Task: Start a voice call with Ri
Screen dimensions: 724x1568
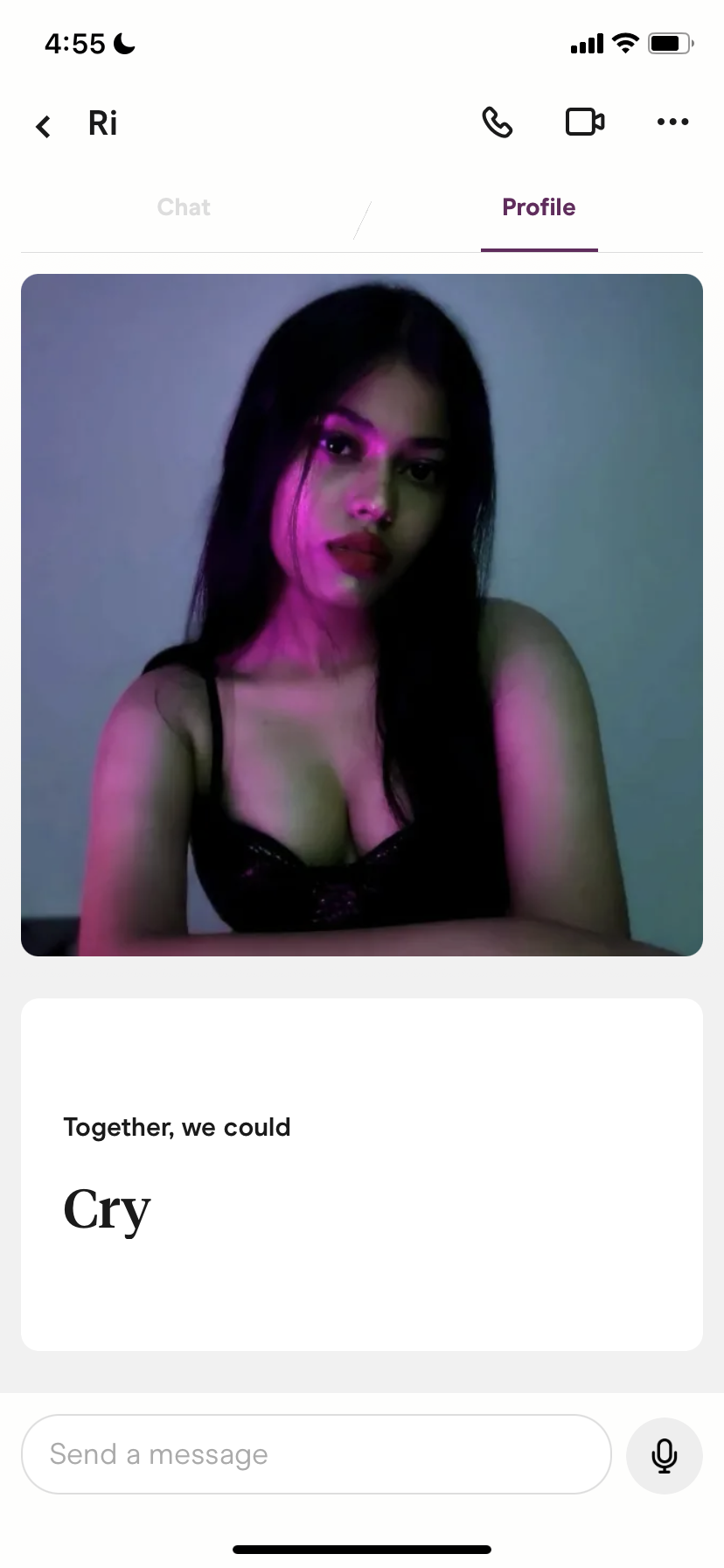Action: 498,122
